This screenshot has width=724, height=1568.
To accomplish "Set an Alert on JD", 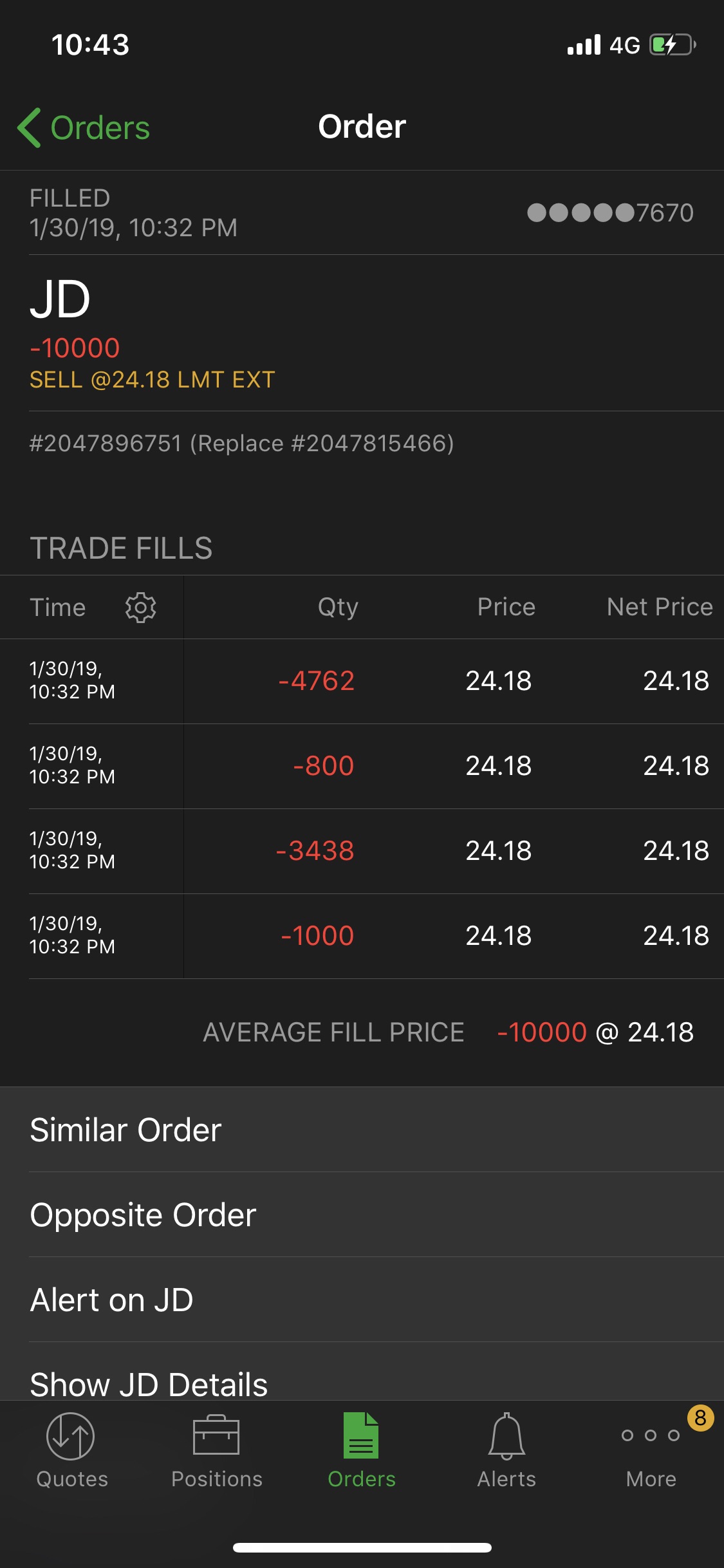I will [362, 1300].
